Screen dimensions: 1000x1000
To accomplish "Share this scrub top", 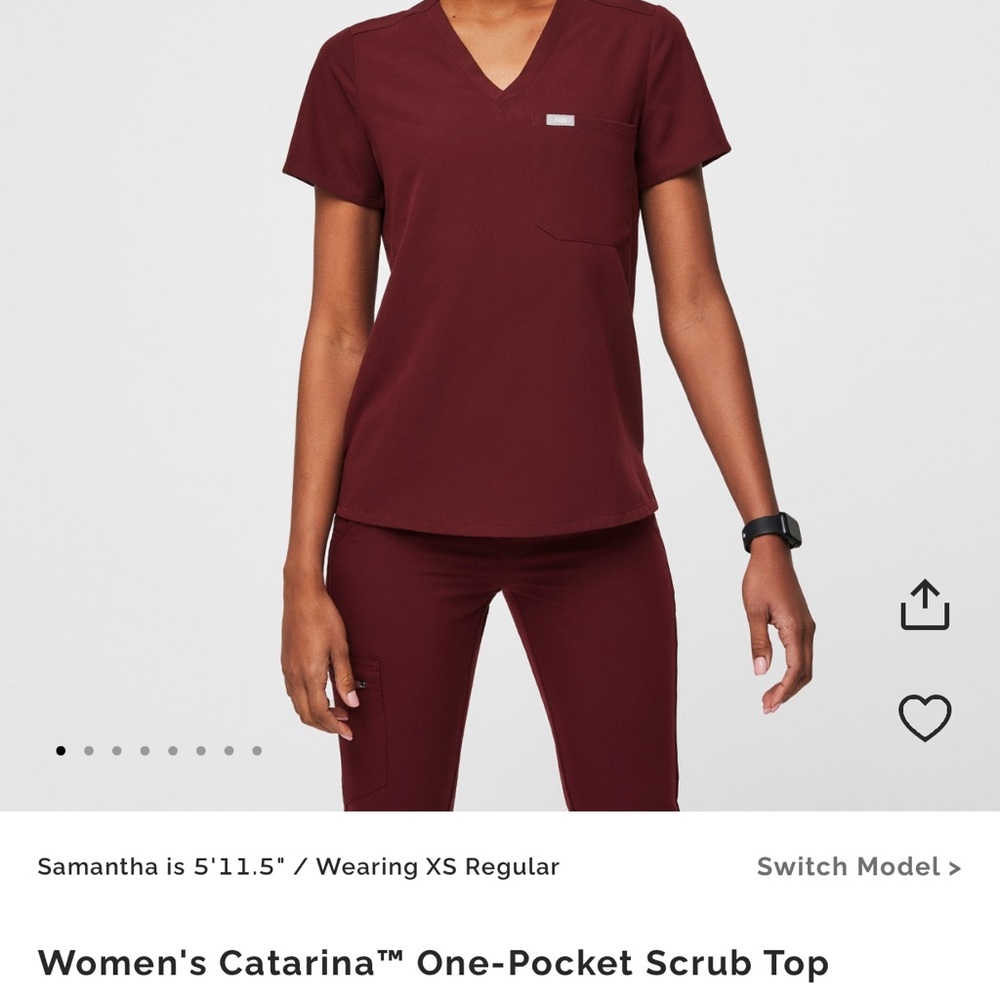I will pos(924,605).
